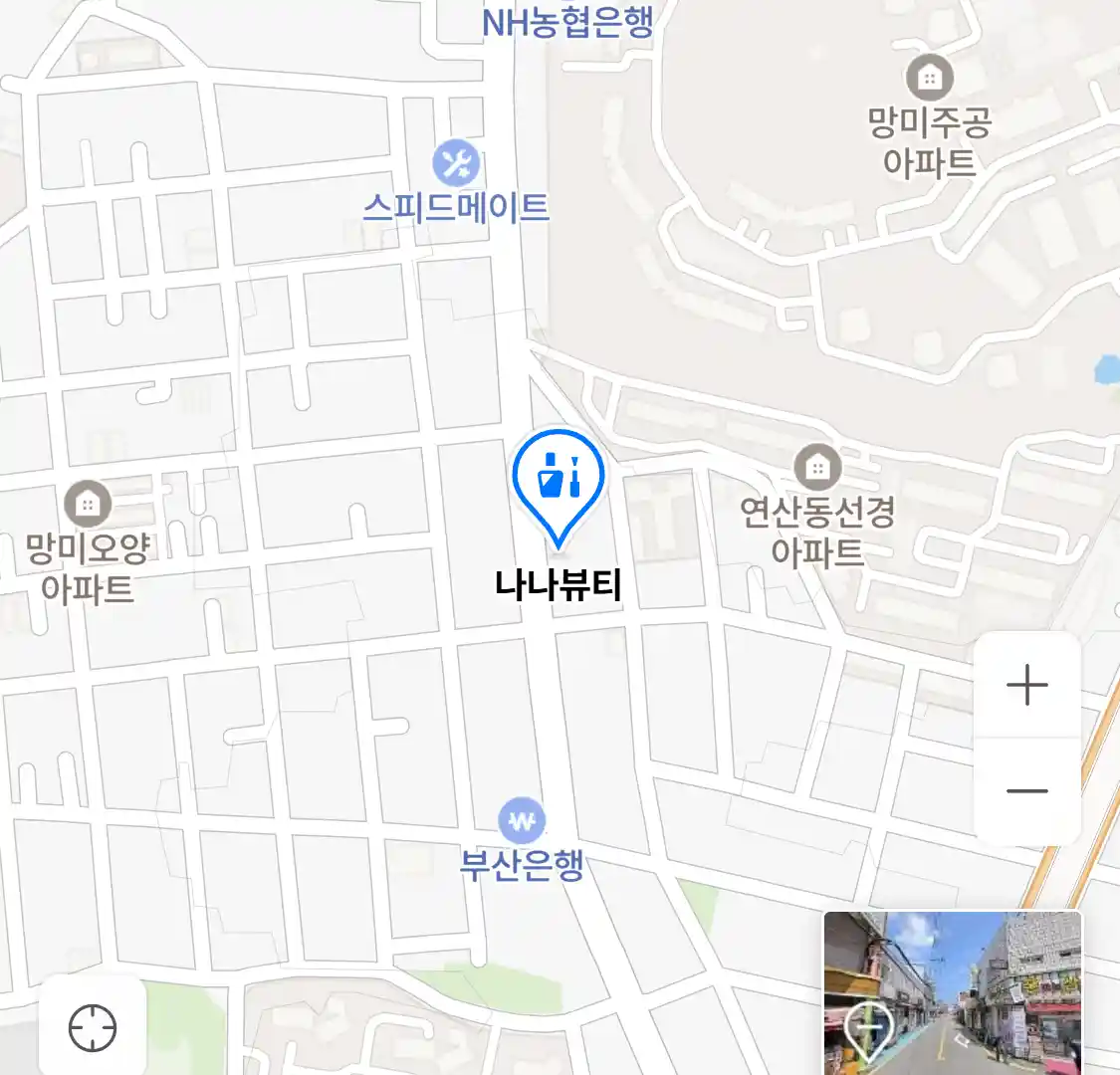Open the street view thumbnail

click(952, 992)
